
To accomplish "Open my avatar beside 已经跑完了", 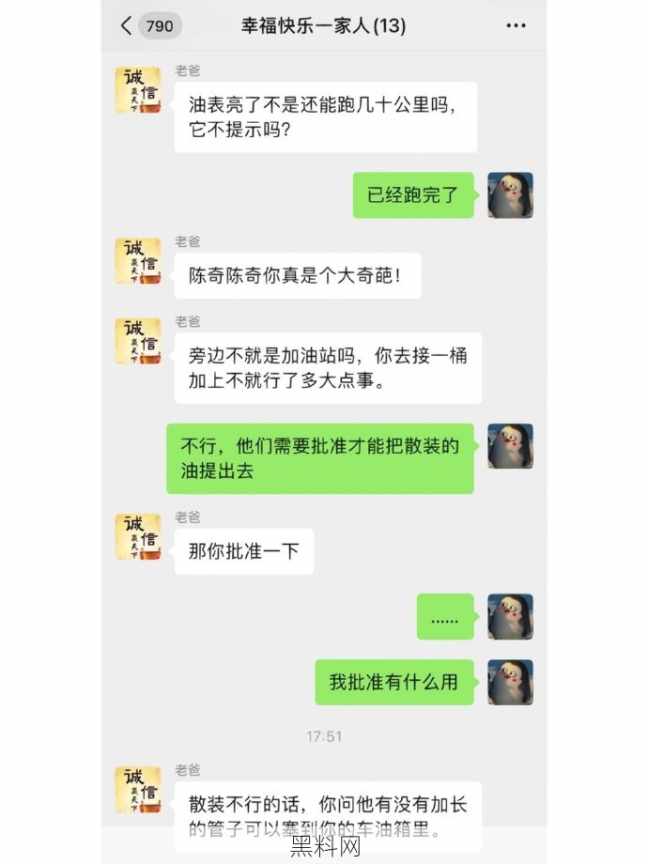I will point(509,195).
